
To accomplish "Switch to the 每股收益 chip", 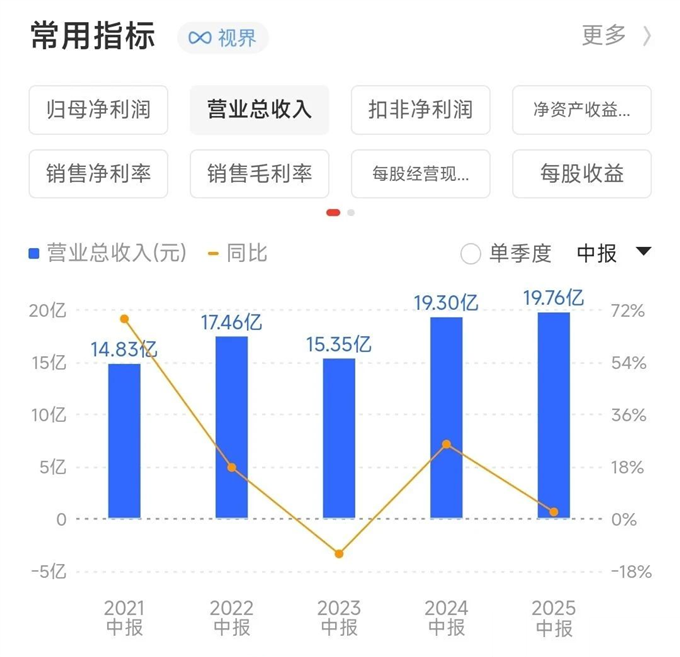I will (x=581, y=174).
